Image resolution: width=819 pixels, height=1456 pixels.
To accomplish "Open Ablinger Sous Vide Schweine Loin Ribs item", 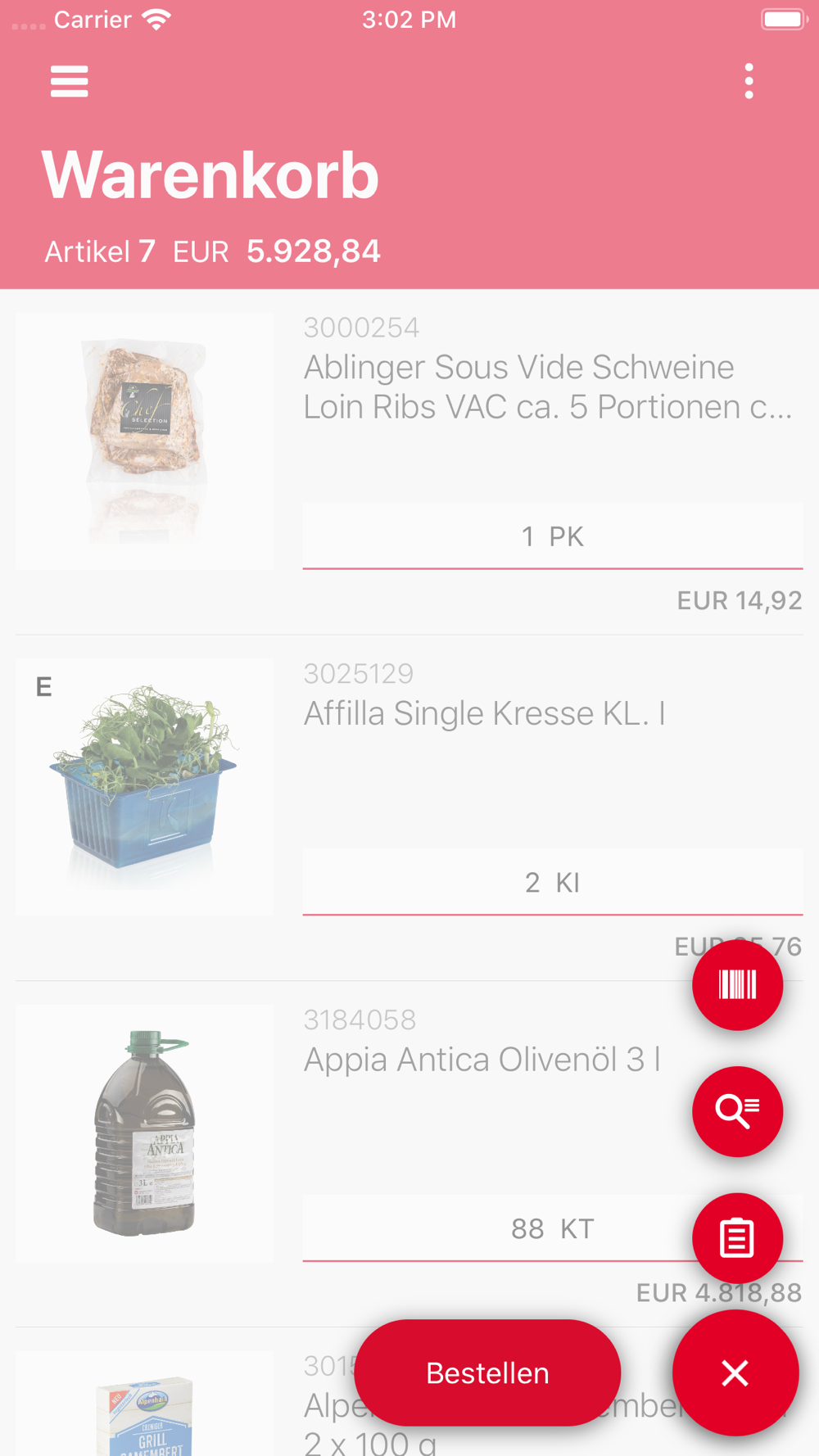I will 547,387.
